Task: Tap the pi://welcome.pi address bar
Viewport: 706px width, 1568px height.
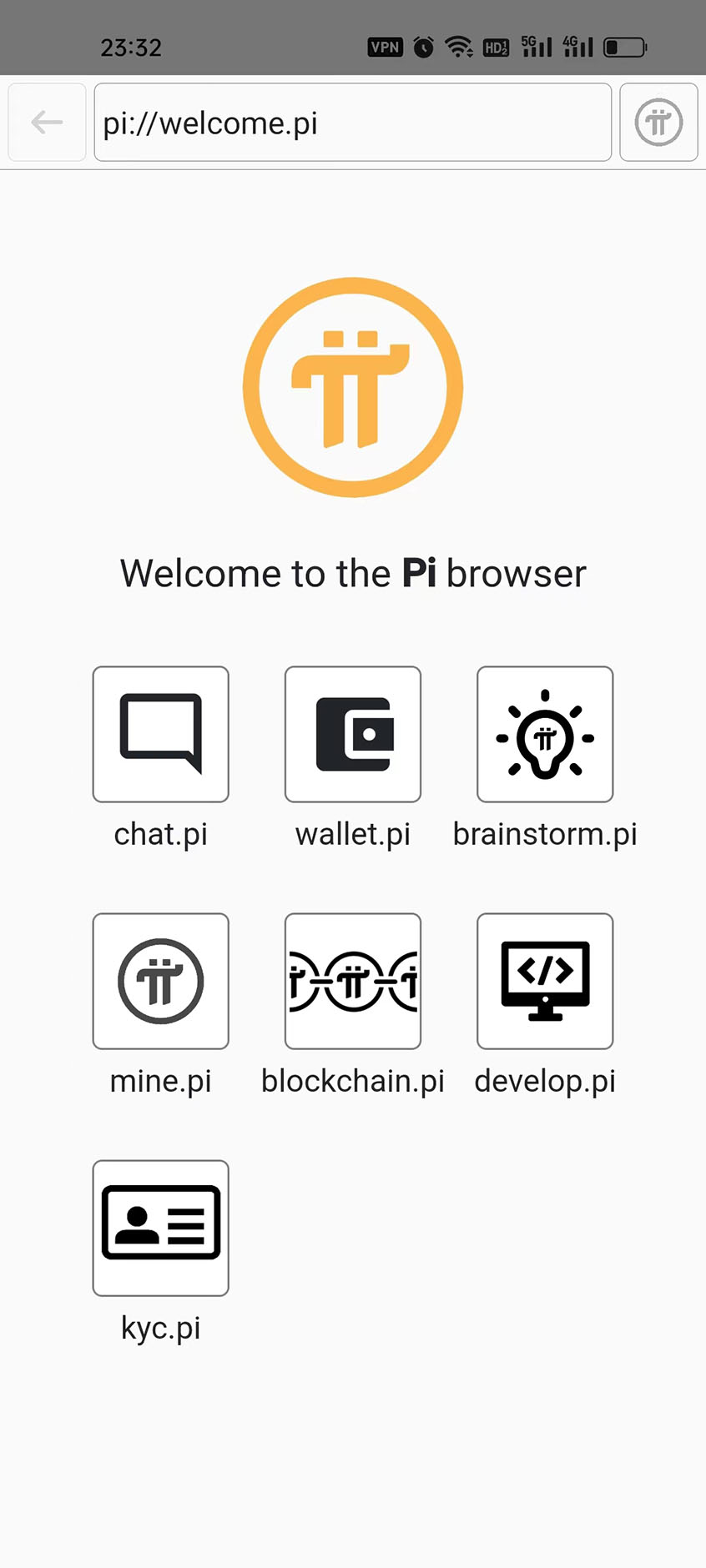Action: coord(352,123)
